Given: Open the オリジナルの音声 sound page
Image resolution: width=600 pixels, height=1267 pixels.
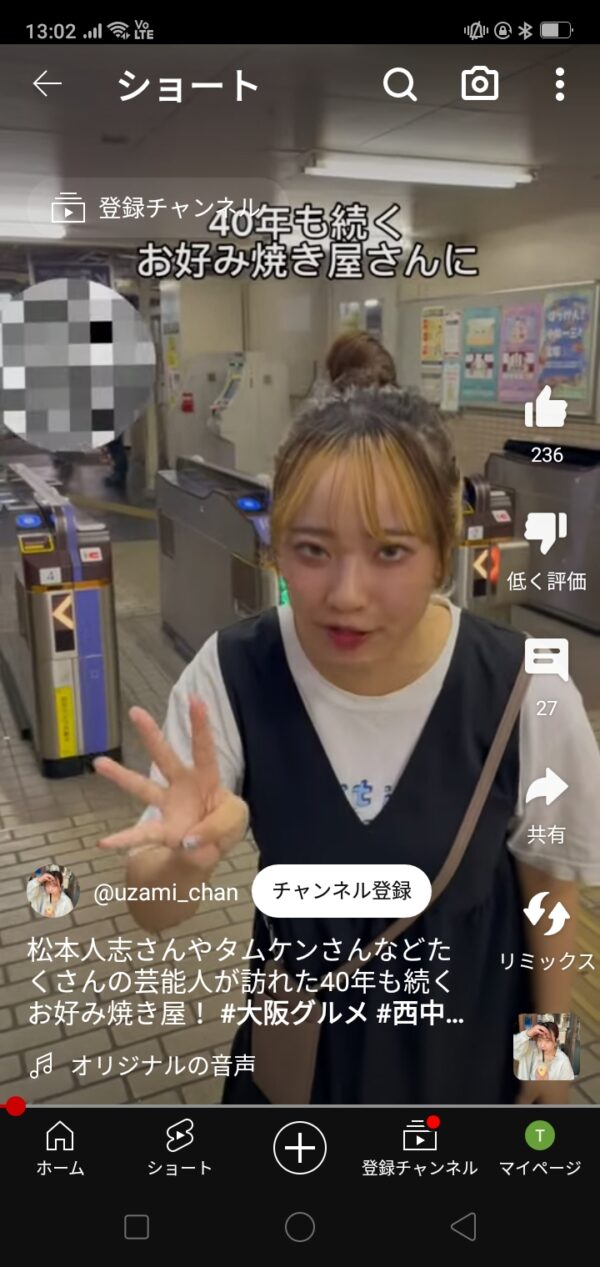Looking at the screenshot, I should point(162,1065).
